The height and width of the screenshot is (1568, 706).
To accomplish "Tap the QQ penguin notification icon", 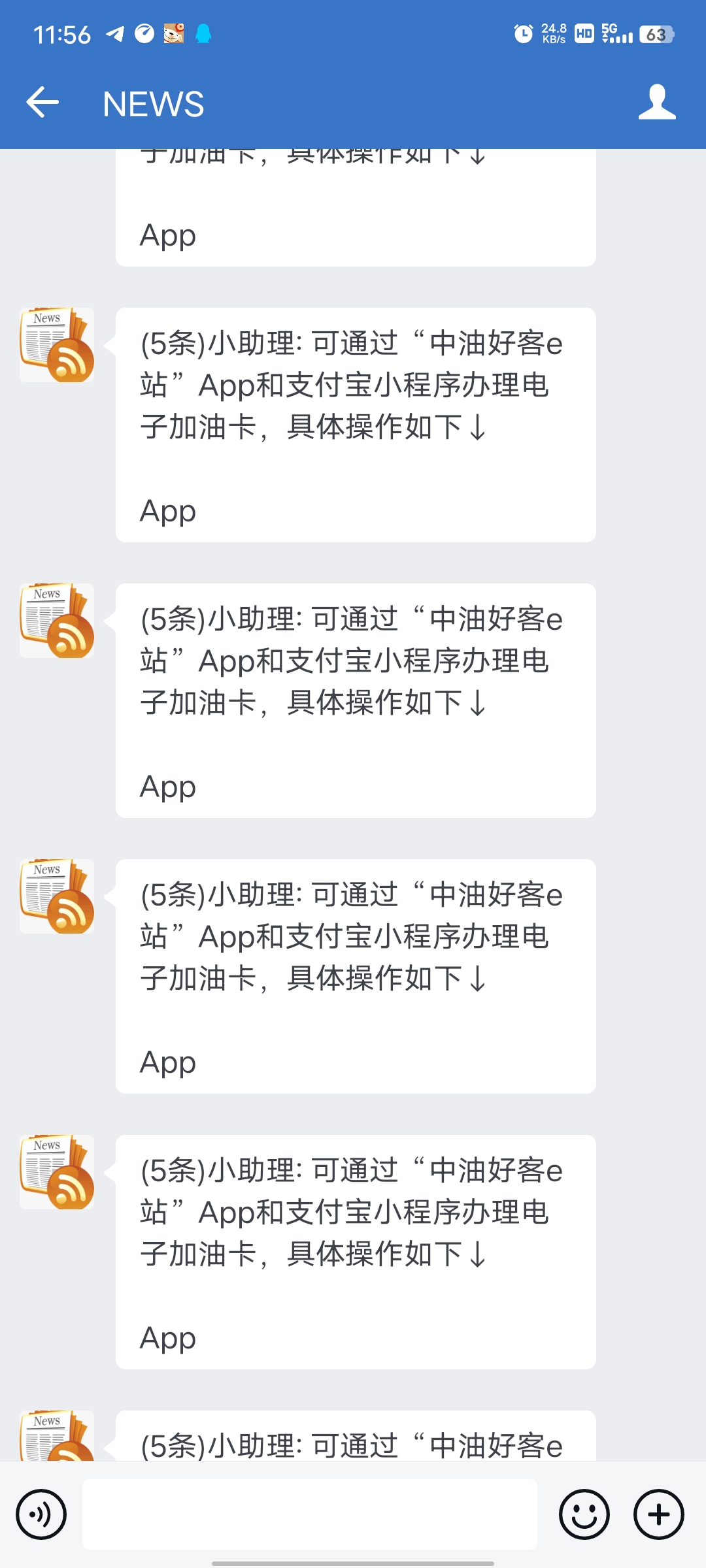I will click(204, 33).
